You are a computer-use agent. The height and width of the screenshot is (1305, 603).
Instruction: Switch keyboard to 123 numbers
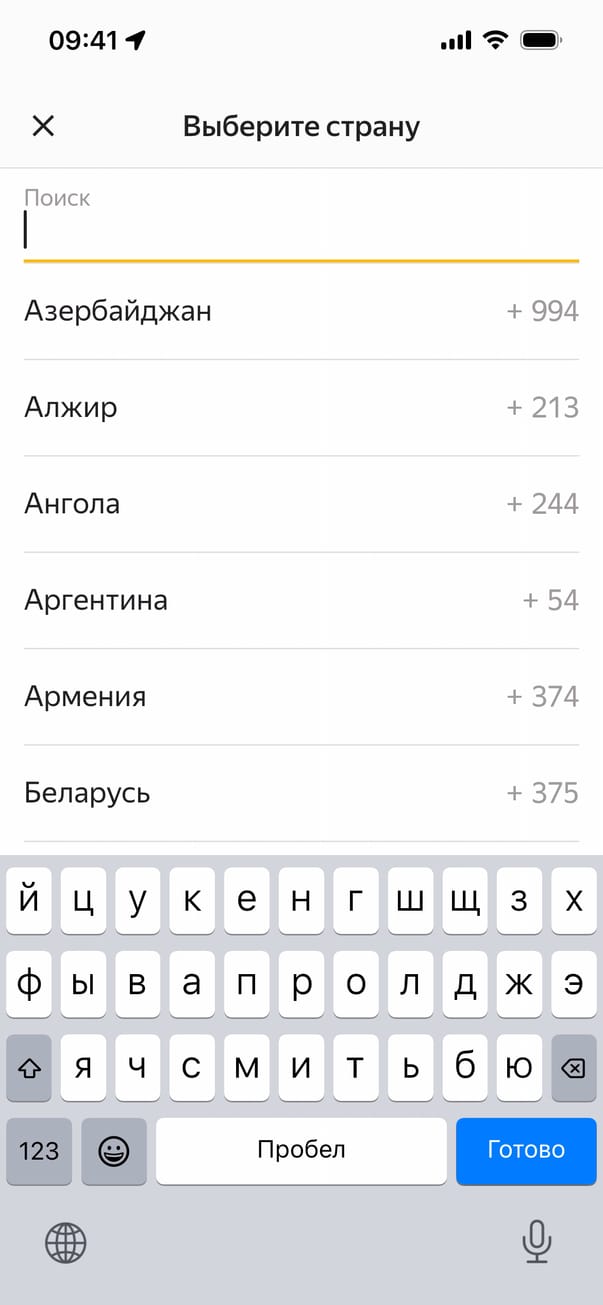click(39, 1151)
